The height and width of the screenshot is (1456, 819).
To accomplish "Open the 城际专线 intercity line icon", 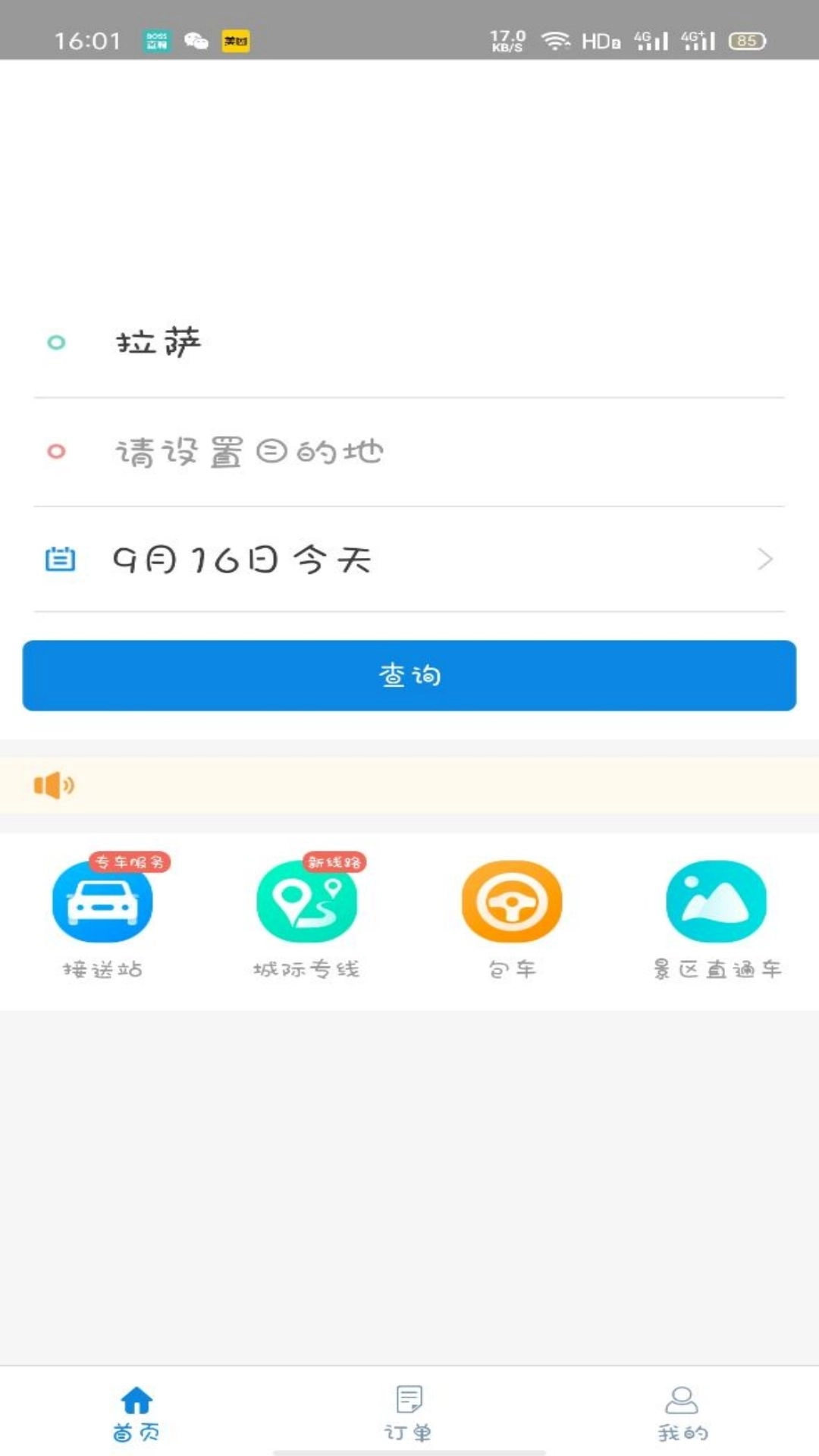I will click(307, 902).
